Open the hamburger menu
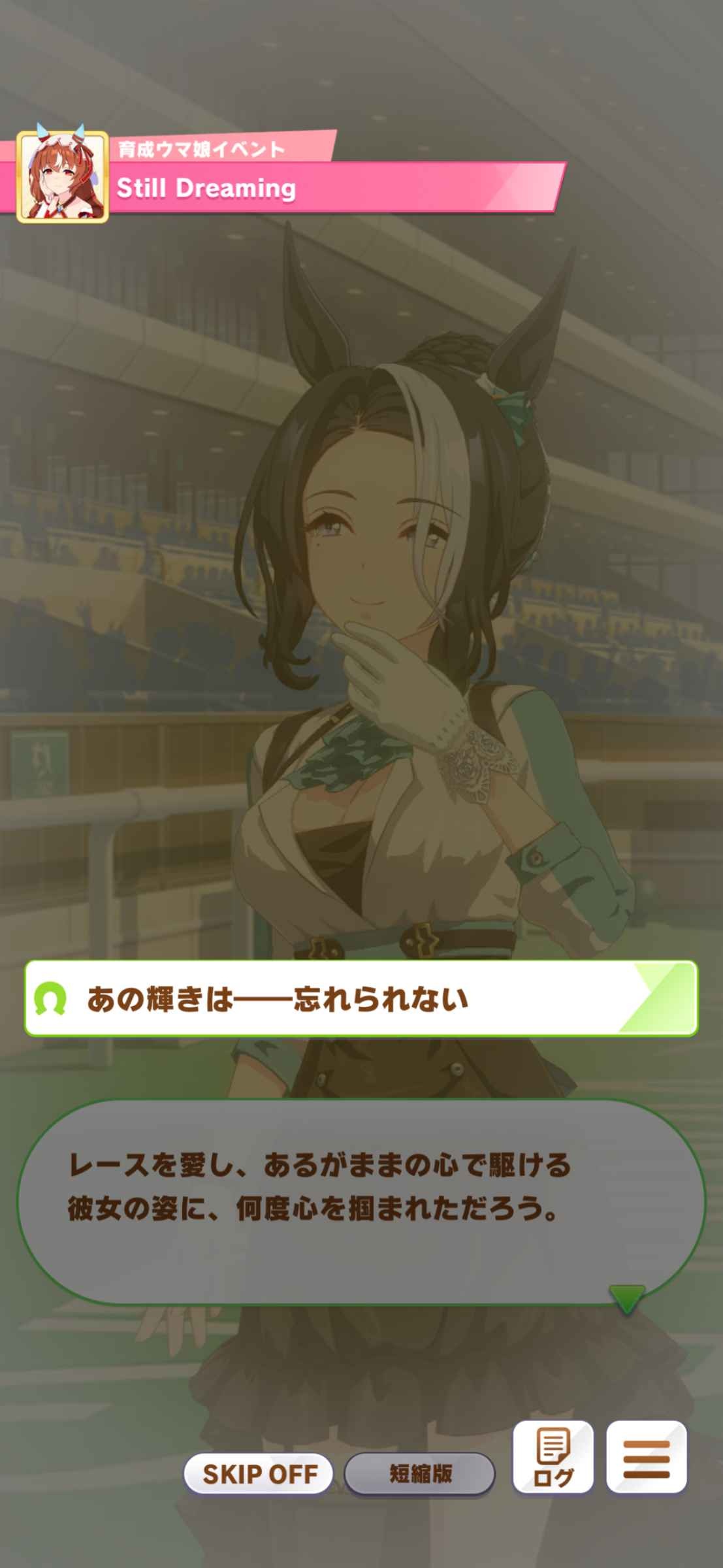The width and height of the screenshot is (723, 1568). click(647, 1457)
